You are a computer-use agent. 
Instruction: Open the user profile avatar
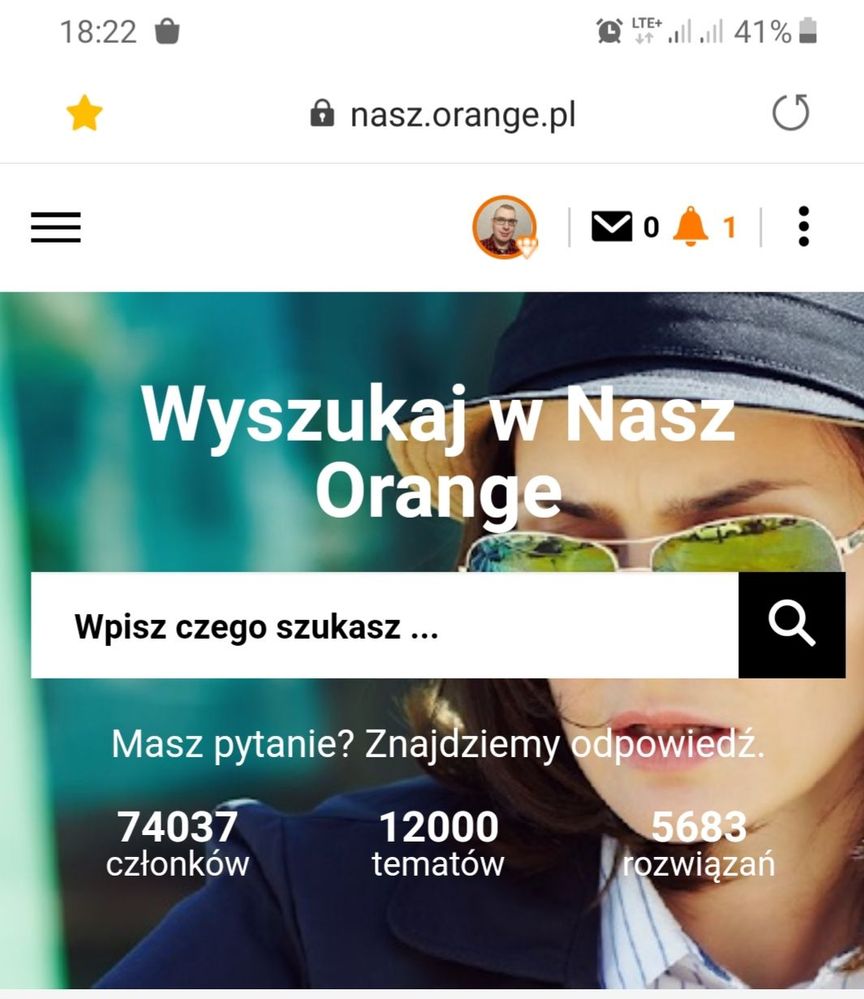504,227
